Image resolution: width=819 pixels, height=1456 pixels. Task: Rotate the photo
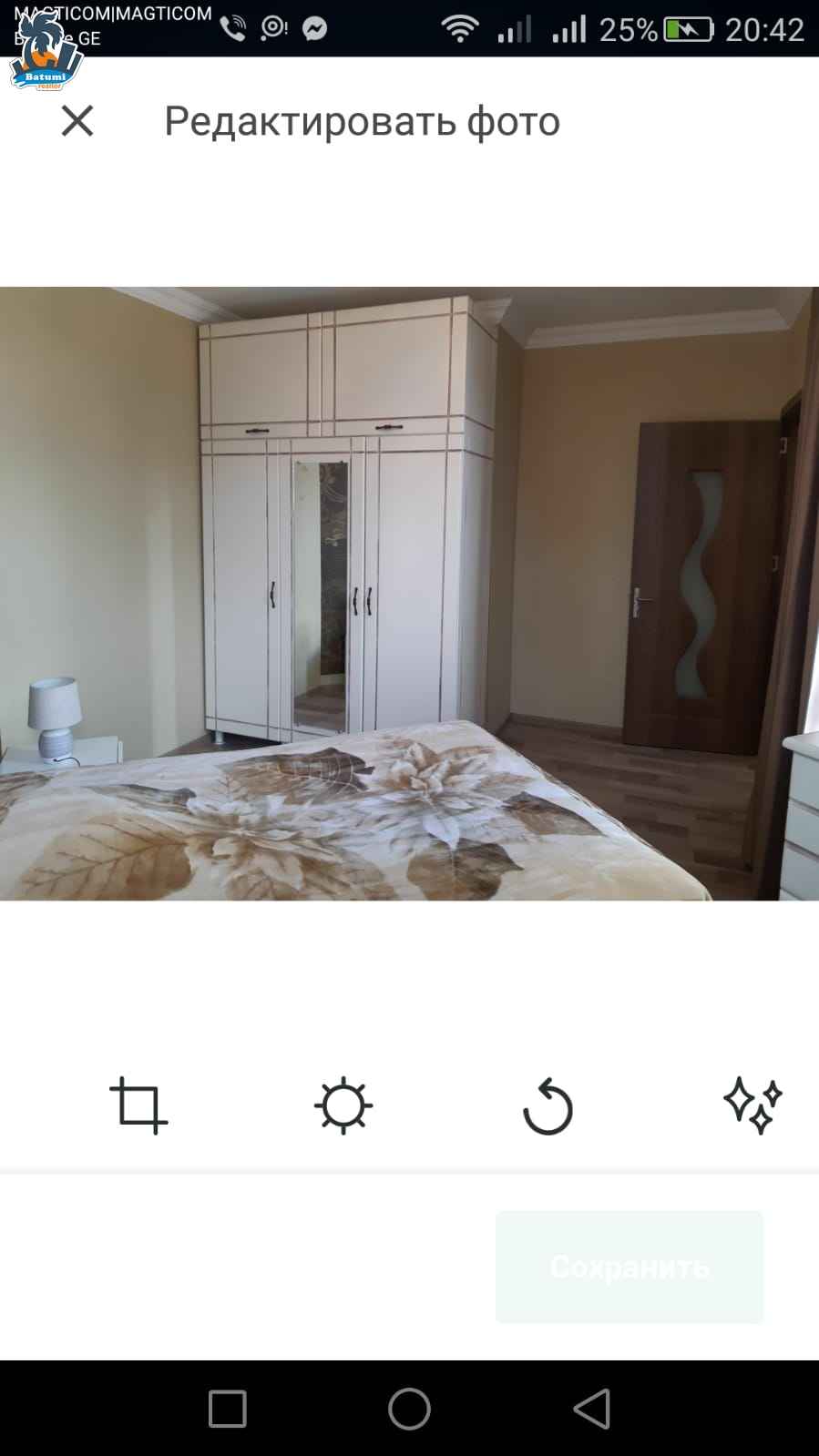(x=548, y=1106)
